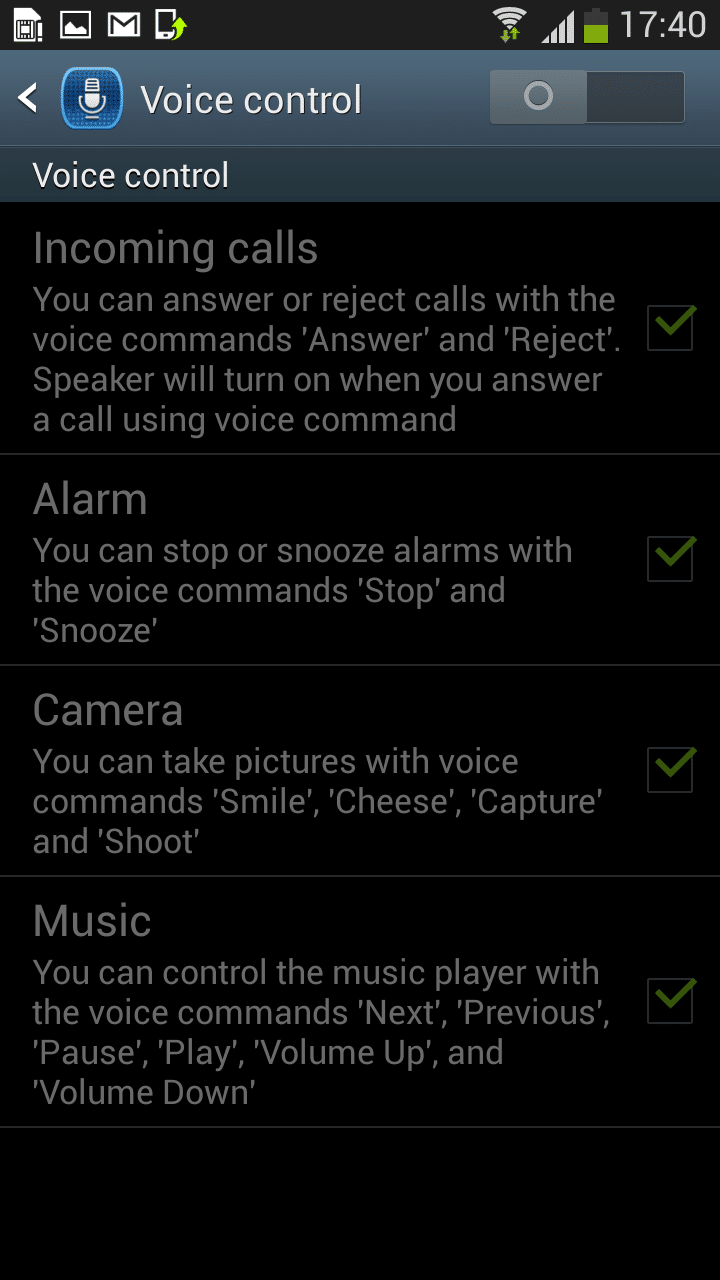Turn on the Voice control master switch
This screenshot has width=720, height=1280.
point(587,98)
